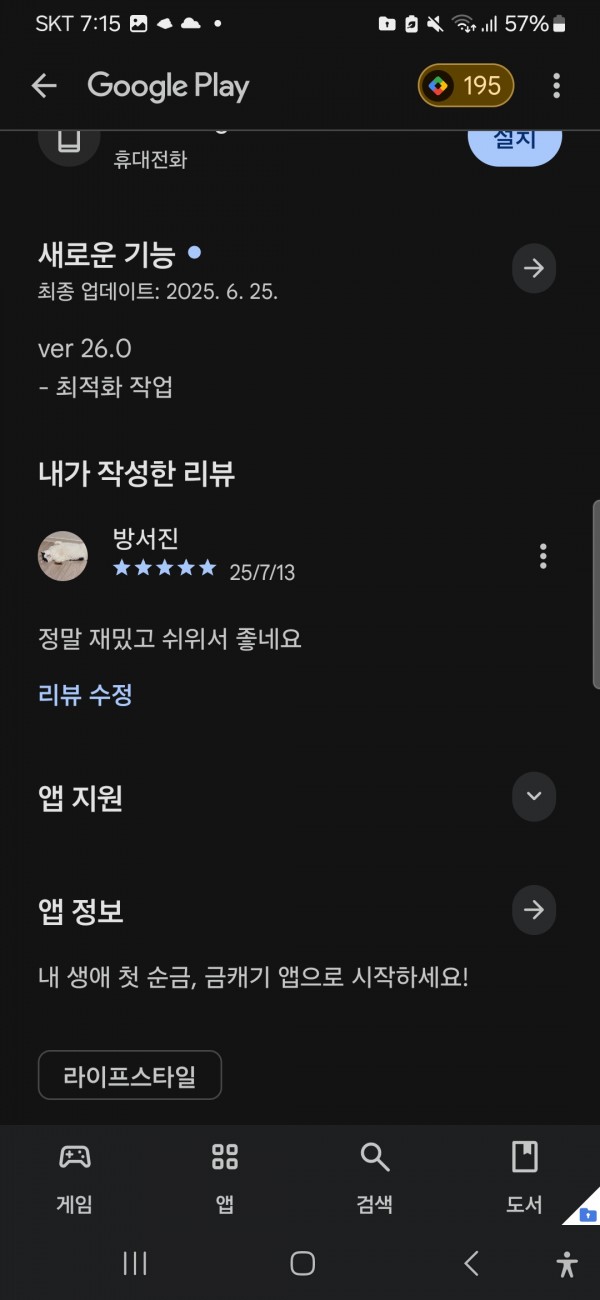Switch to the 앱 tab
The image size is (600, 1300).
point(225,1178)
